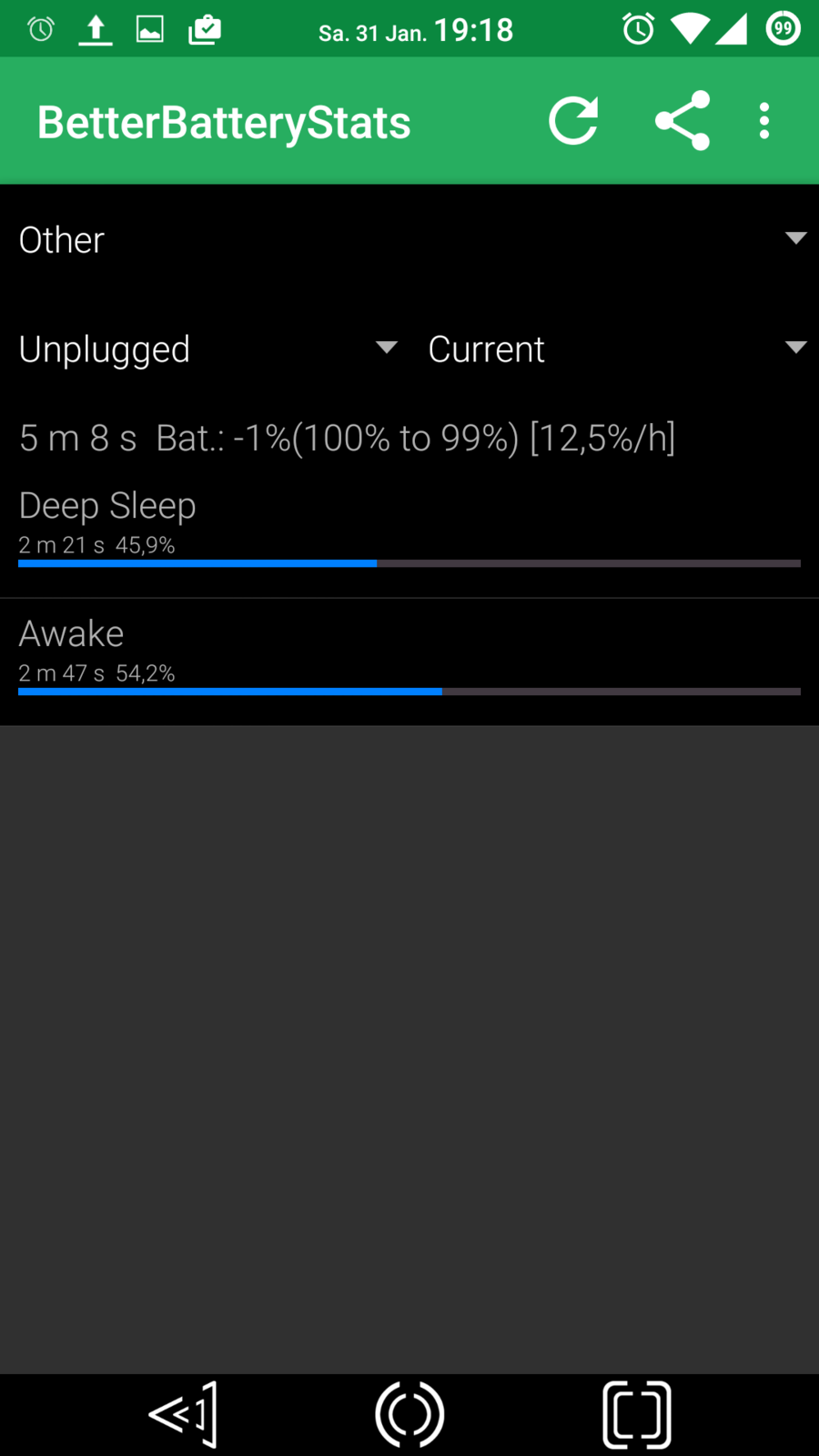
Task: Go back with the navigation bar
Action: point(183,1414)
